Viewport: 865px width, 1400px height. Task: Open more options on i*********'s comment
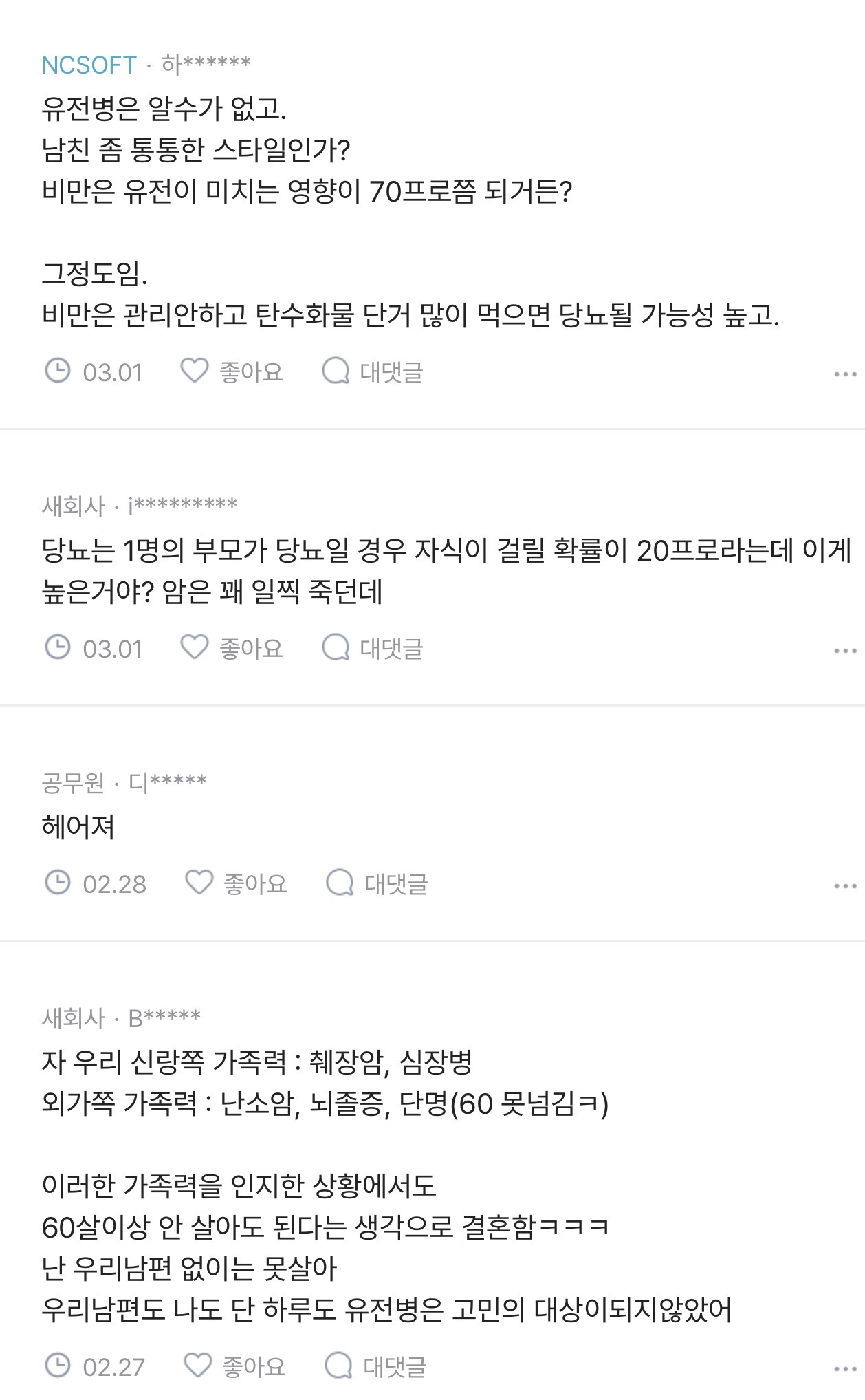click(x=845, y=651)
